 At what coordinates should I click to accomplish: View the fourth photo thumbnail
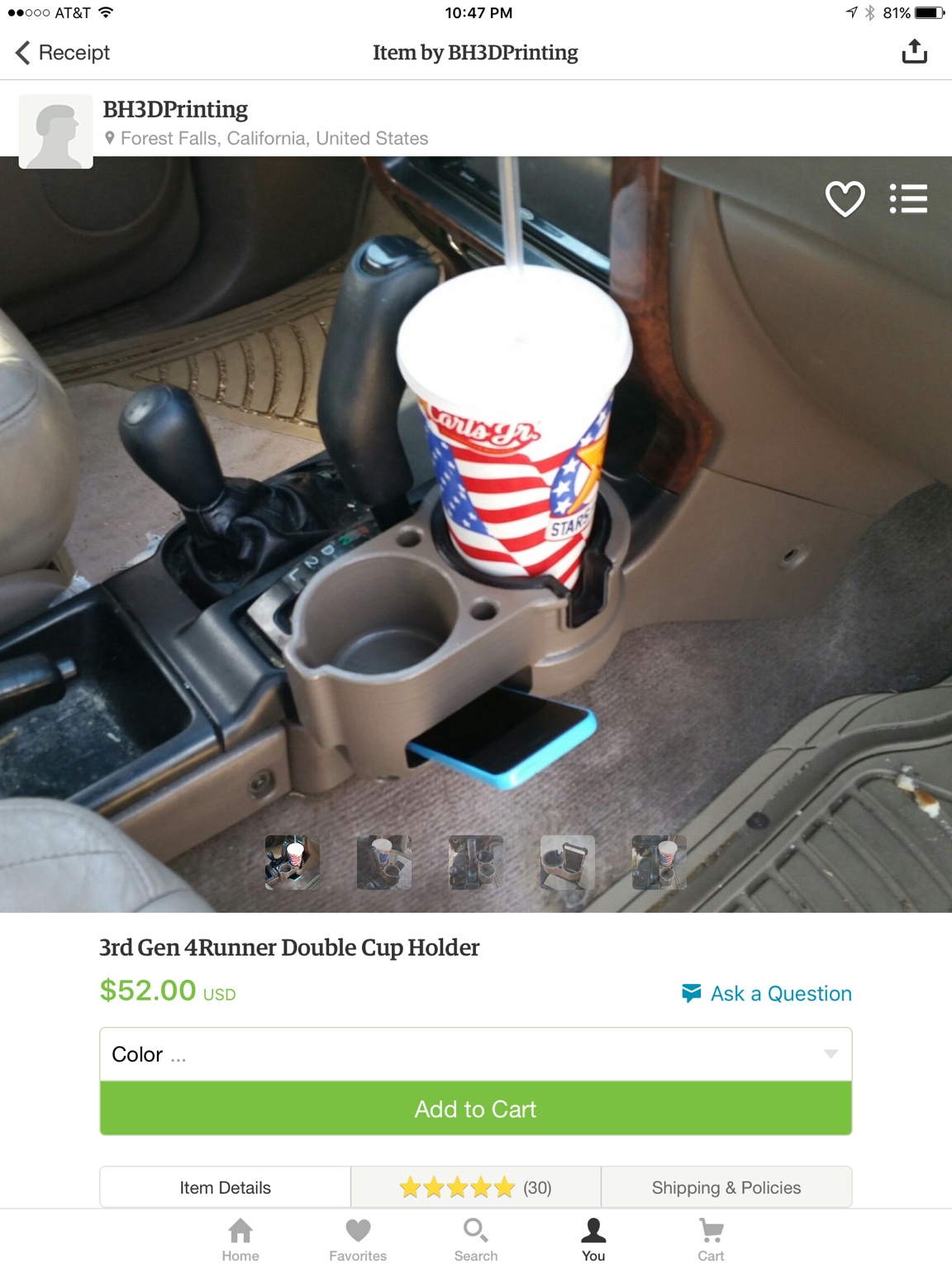coord(567,862)
